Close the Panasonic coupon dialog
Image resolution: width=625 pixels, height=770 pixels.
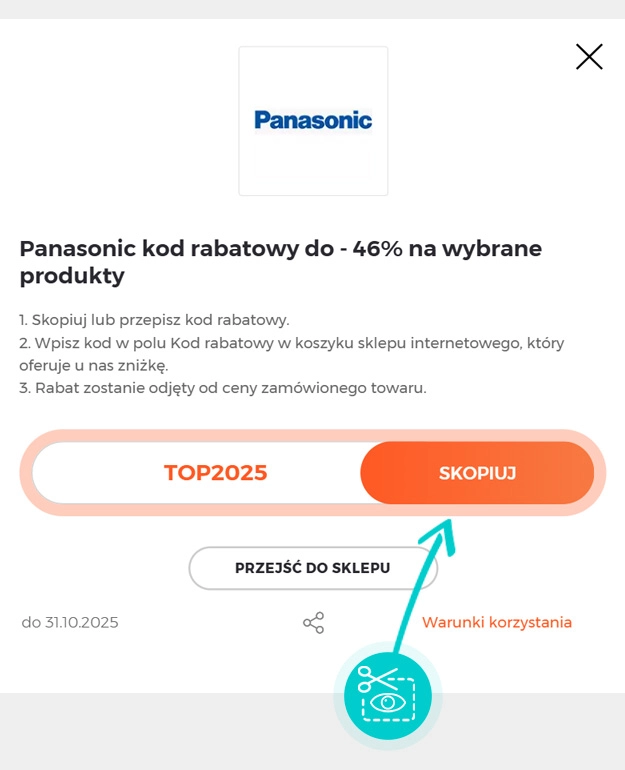[x=589, y=57]
